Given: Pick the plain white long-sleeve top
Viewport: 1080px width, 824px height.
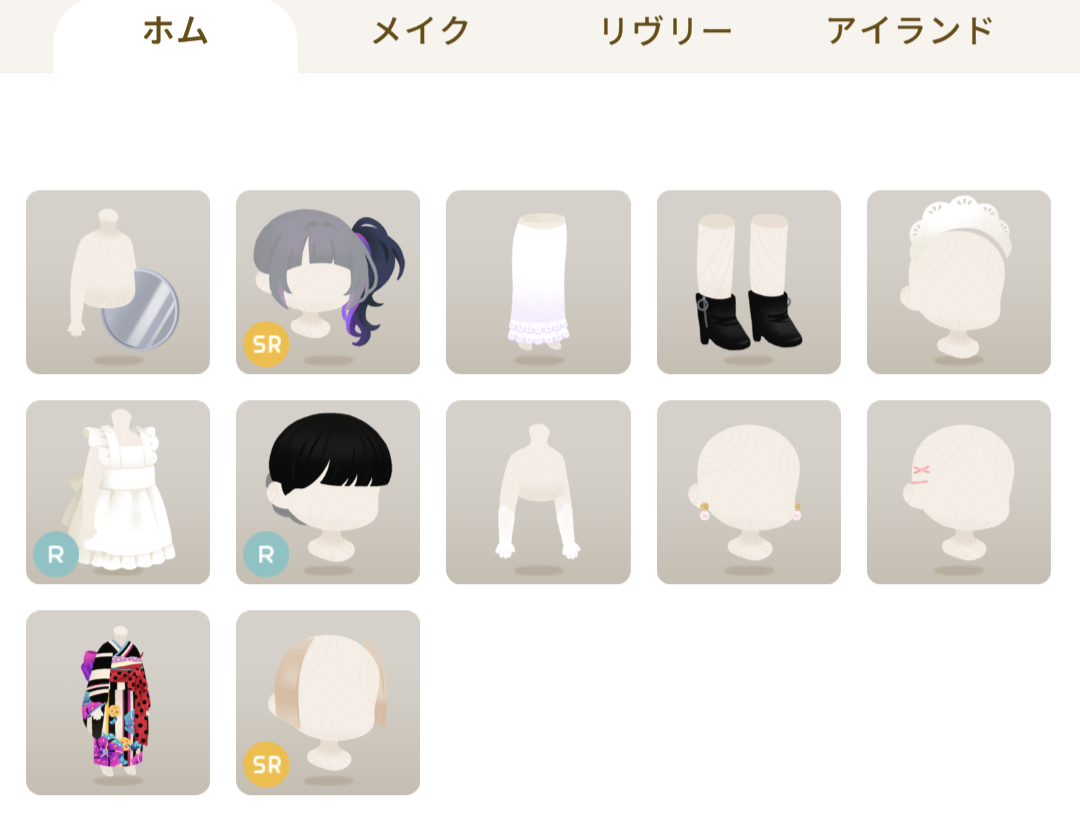Looking at the screenshot, I should tap(538, 492).
